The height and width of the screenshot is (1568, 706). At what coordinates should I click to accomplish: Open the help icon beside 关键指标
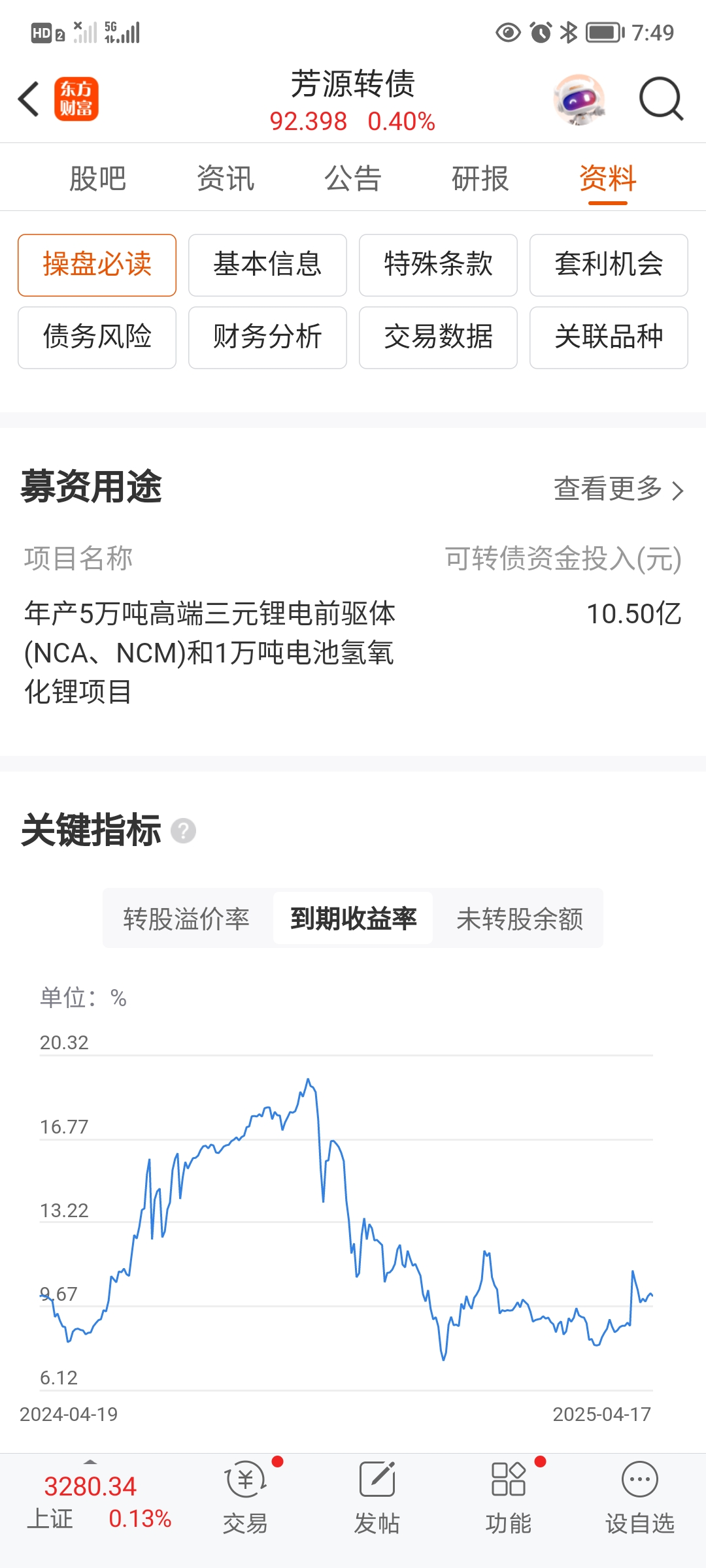click(183, 831)
